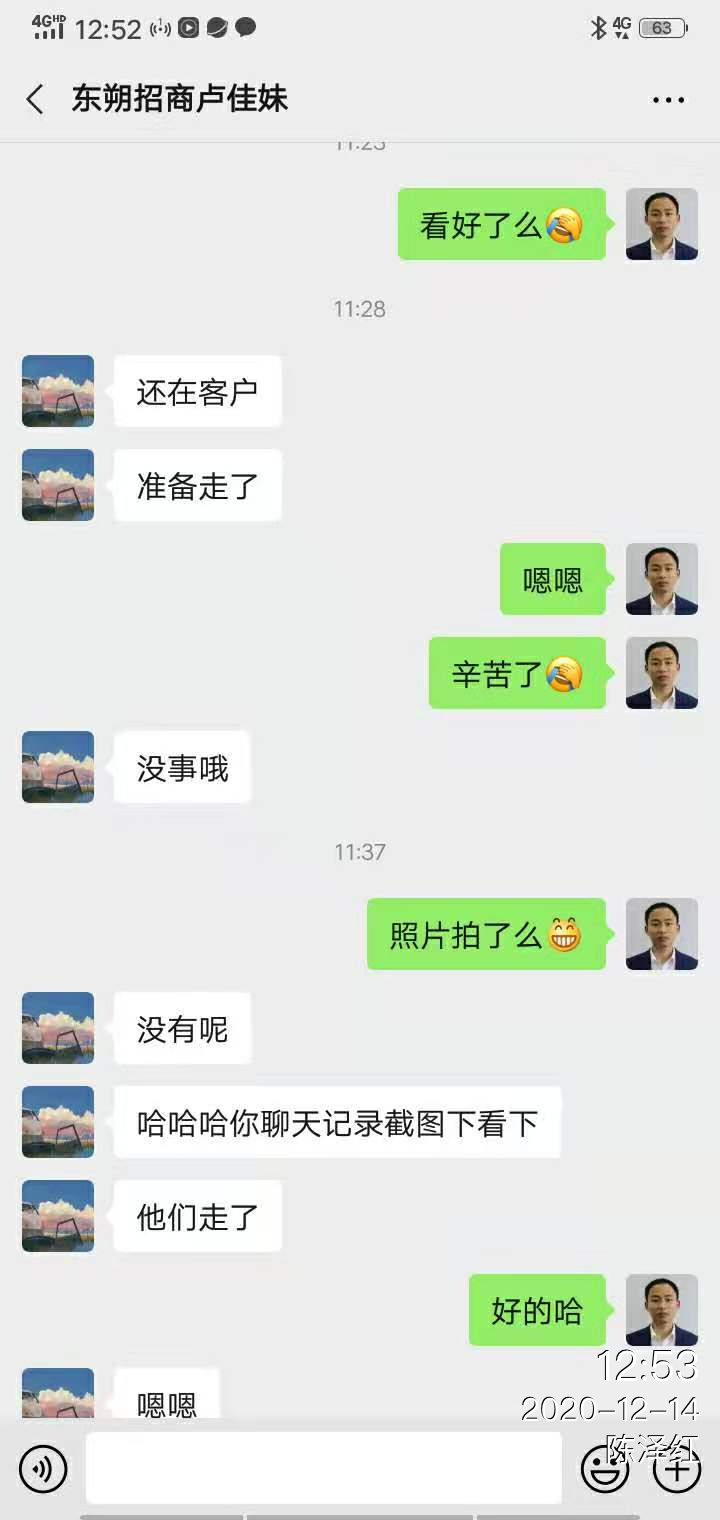The width and height of the screenshot is (720, 1520).
Task: Focus the message text field
Action: 323,1468
